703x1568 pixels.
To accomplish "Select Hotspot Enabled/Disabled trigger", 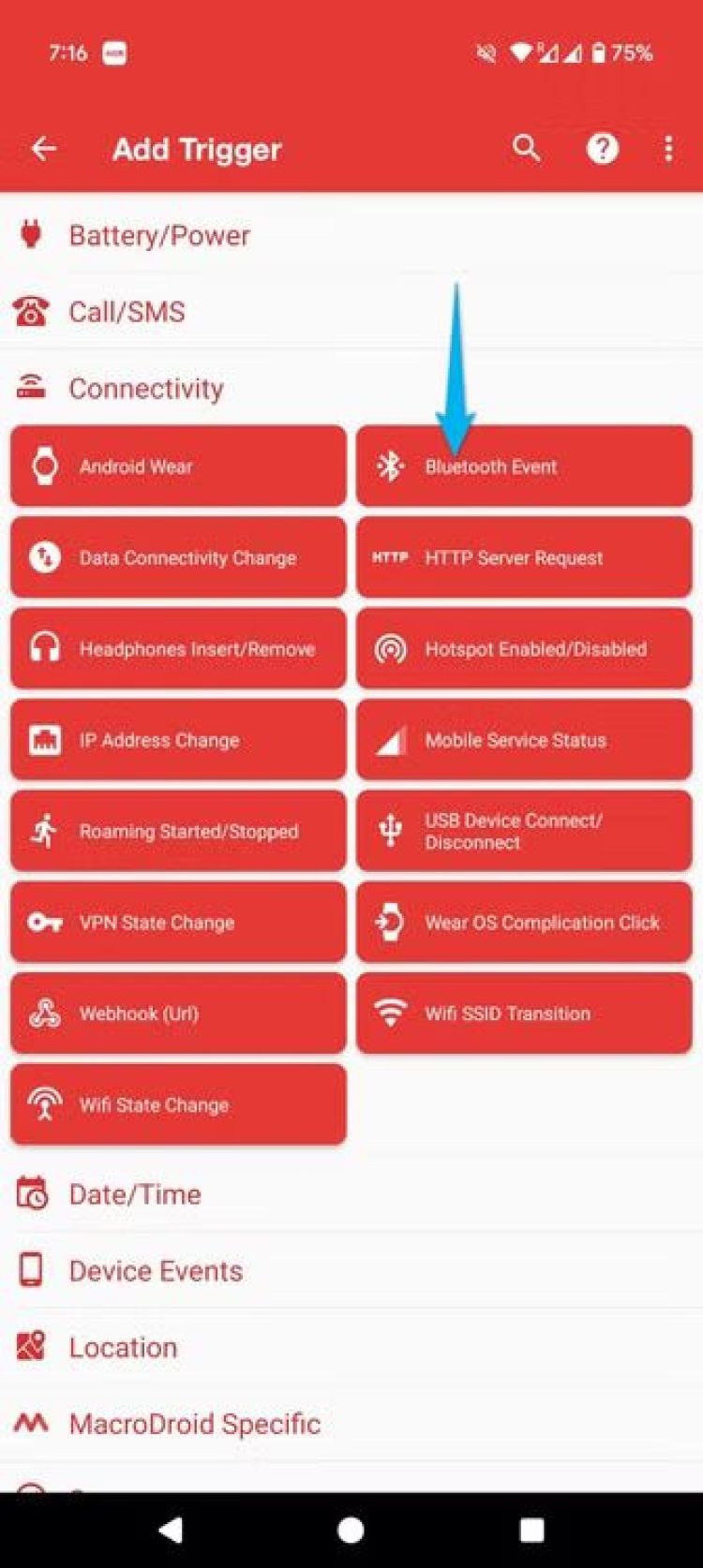I will (523, 648).
